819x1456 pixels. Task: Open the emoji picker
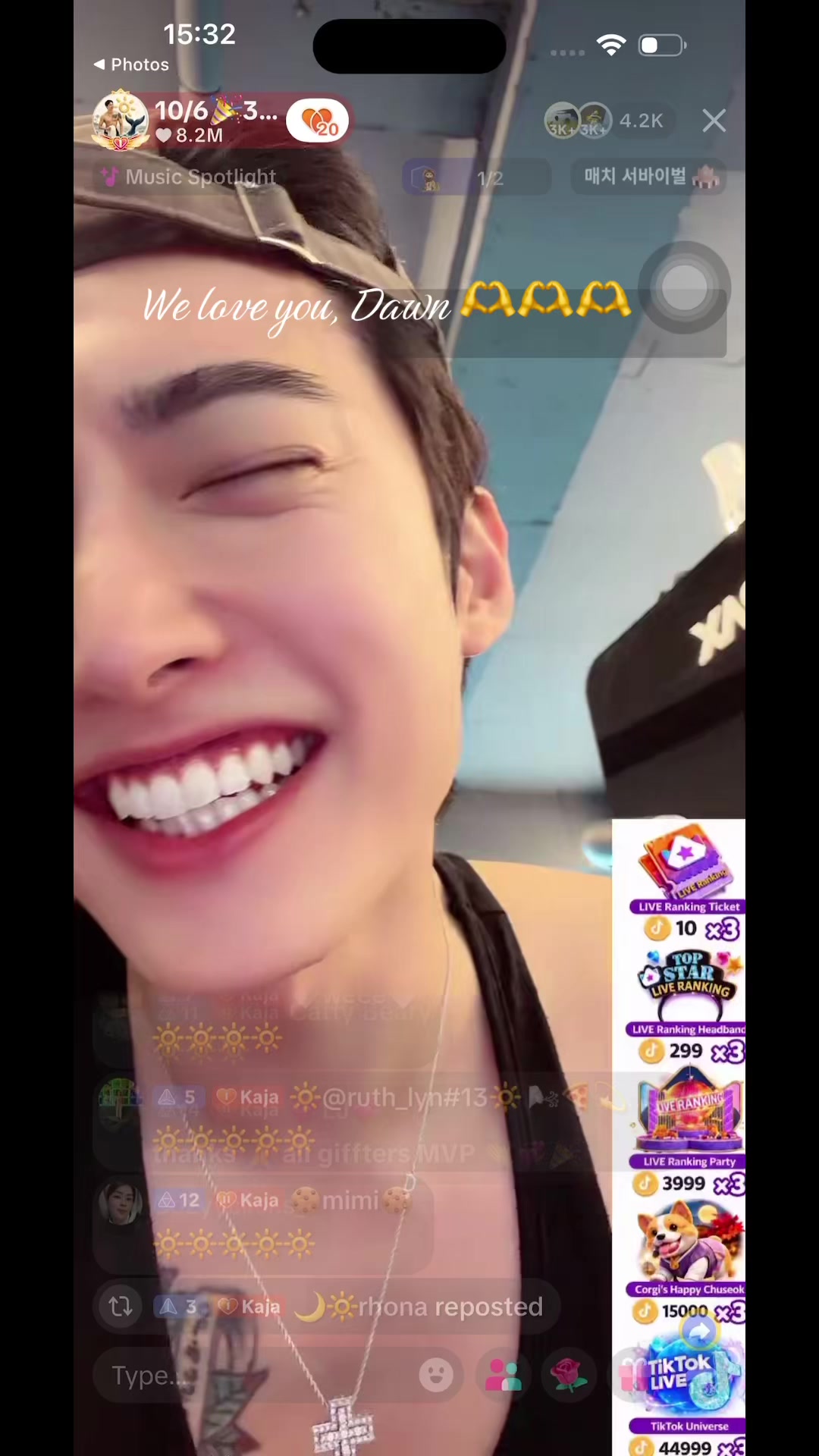tap(436, 1375)
